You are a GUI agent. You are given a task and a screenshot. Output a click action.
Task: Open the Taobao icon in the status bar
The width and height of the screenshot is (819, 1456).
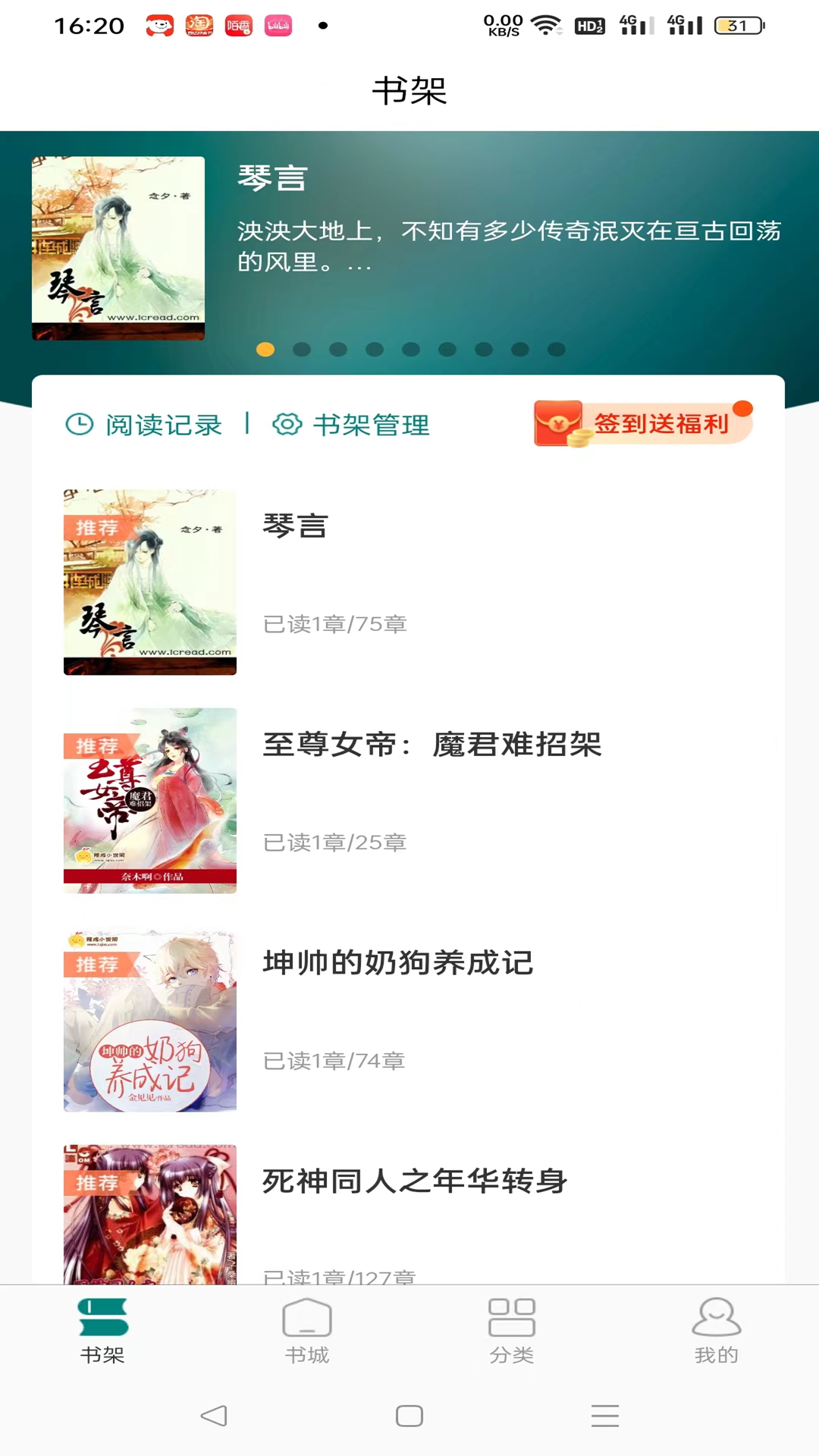coord(199,25)
